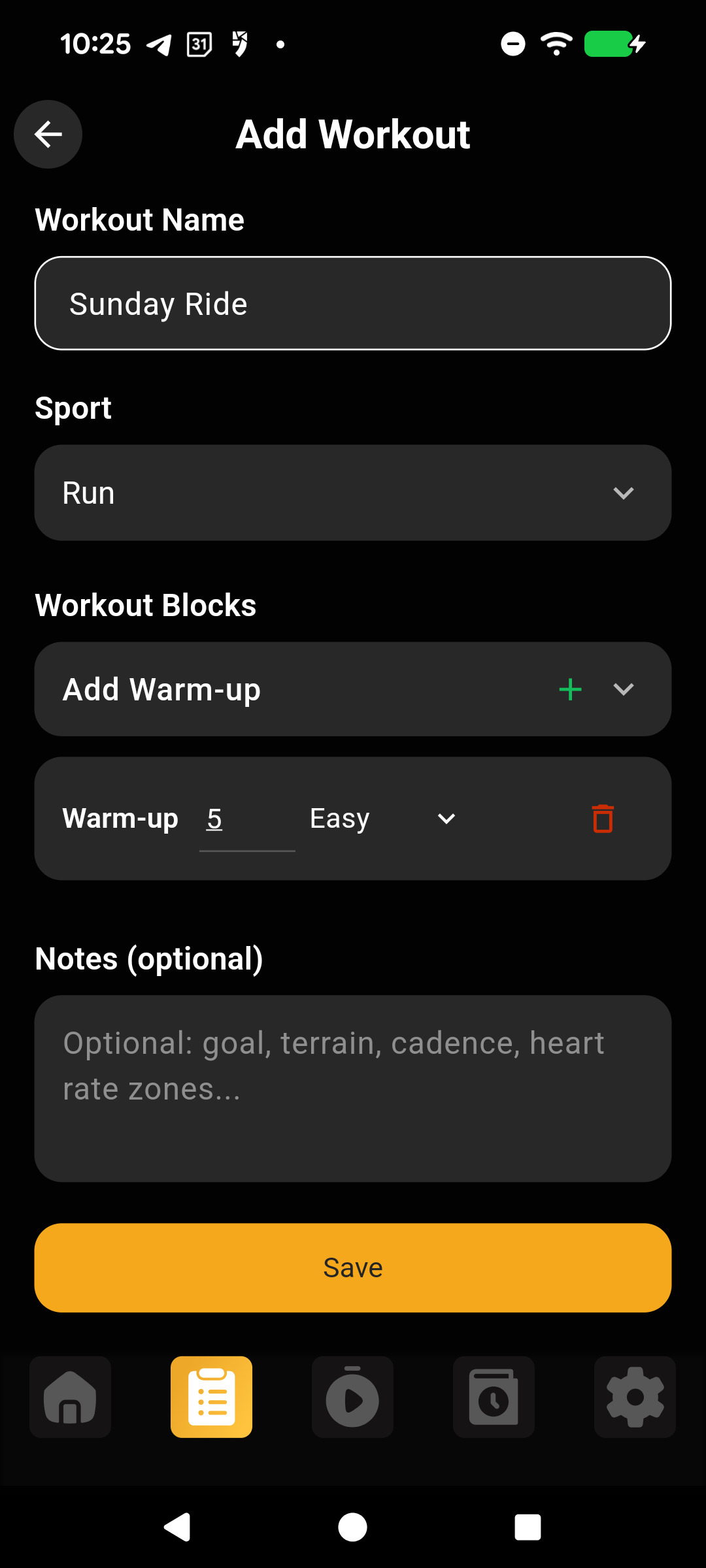Screen dimensions: 706x1568
Task: Go back using the arrow button
Action: pyautogui.click(x=48, y=135)
